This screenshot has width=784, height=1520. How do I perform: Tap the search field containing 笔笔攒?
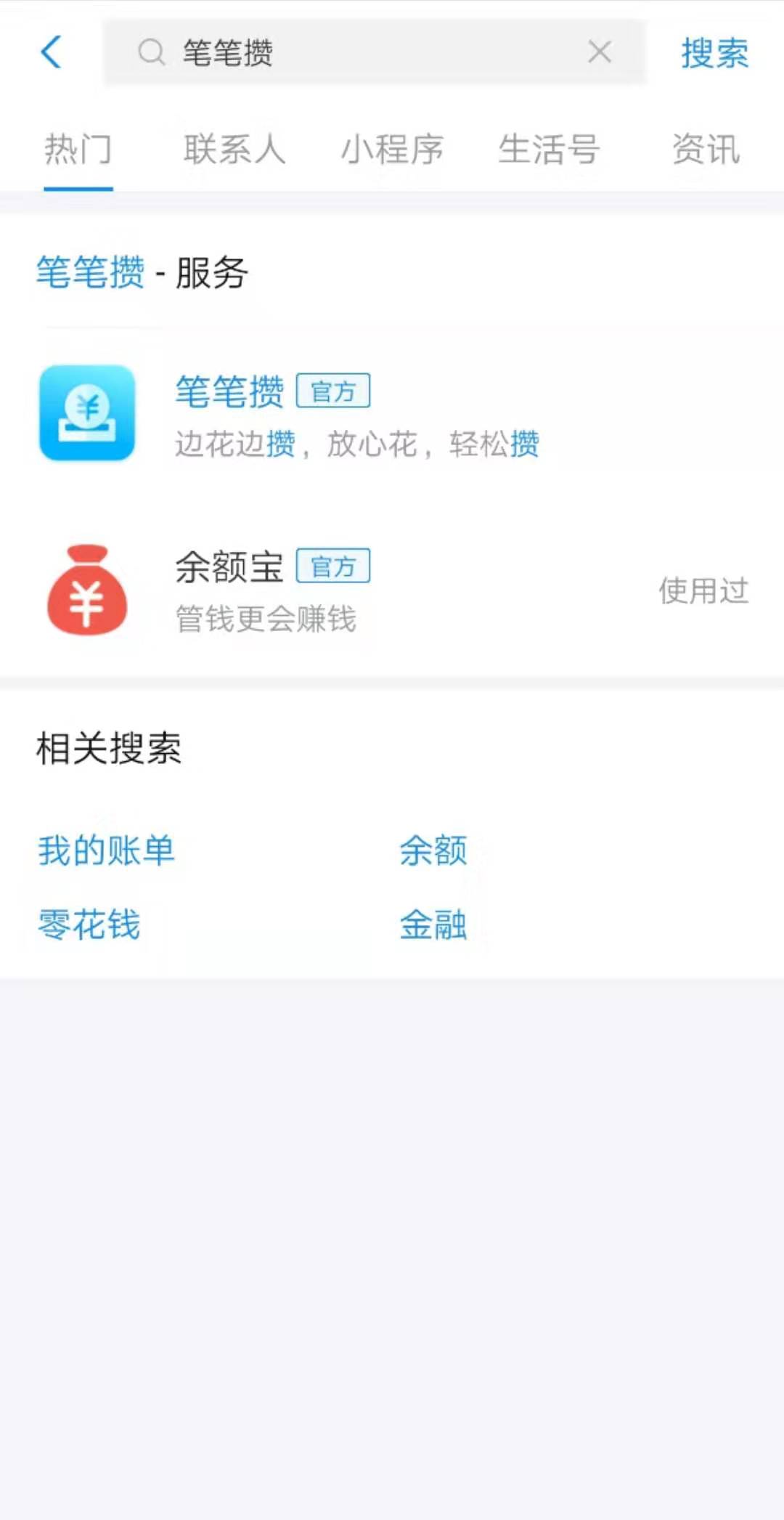363,52
